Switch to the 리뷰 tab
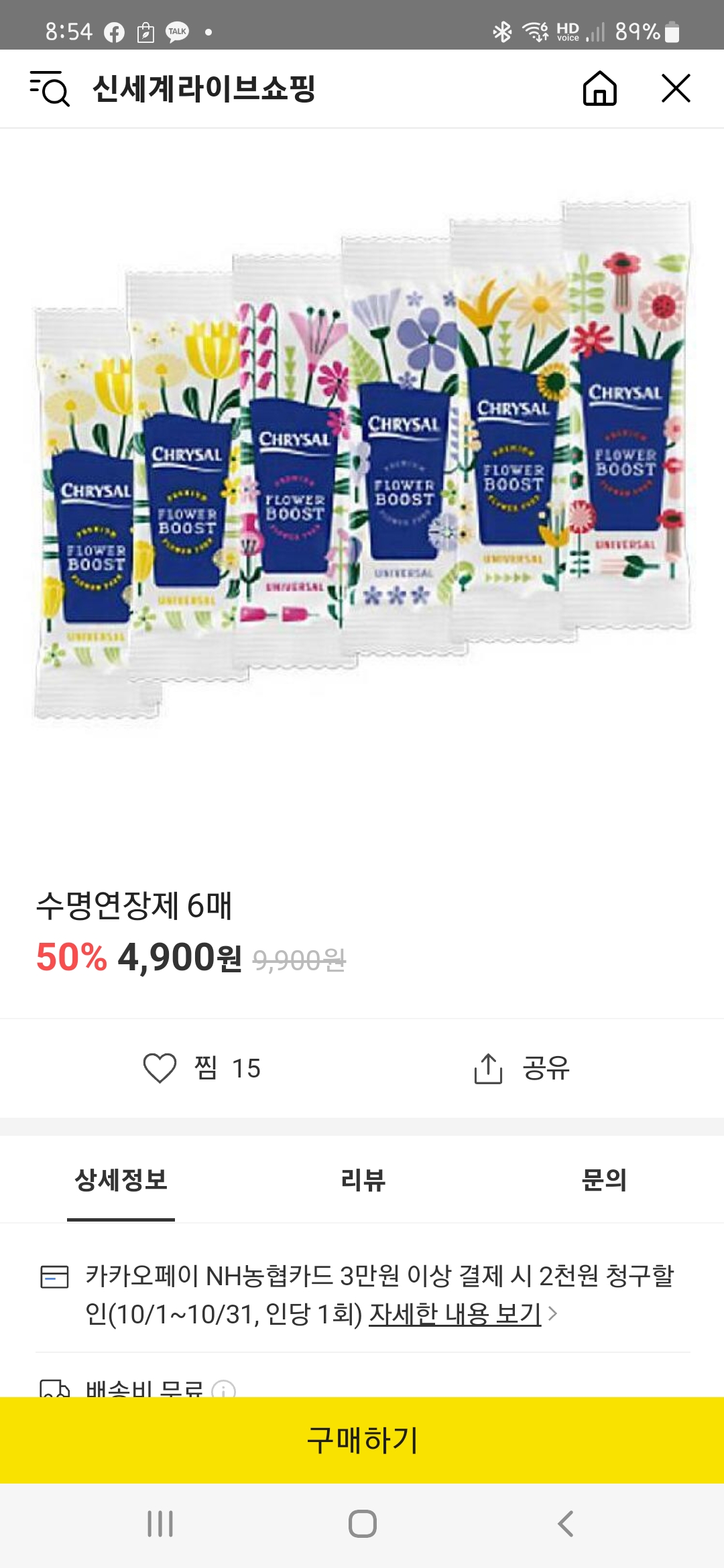Screen dimensions: 724x1568 tap(363, 1180)
